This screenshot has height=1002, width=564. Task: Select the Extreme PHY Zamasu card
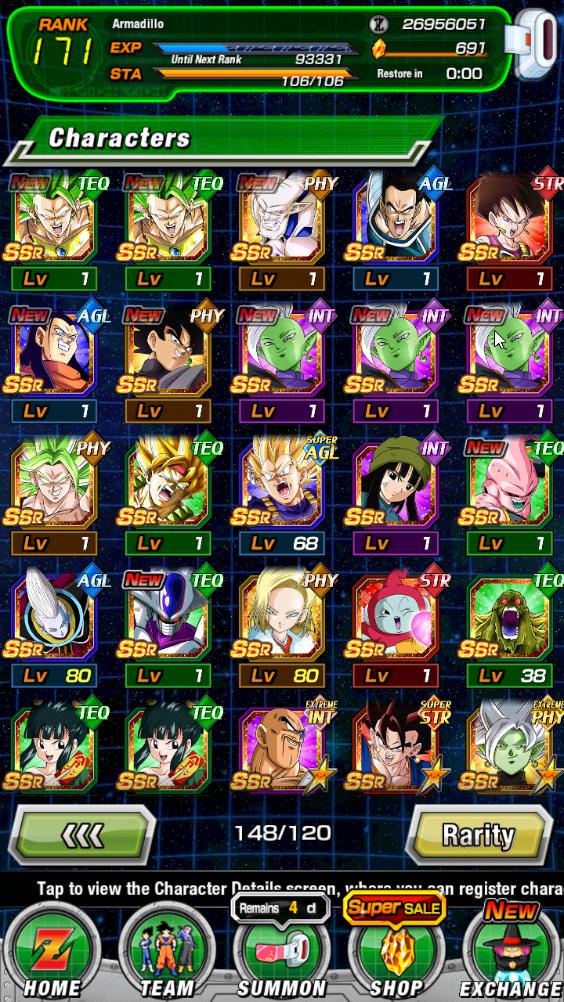click(x=509, y=746)
